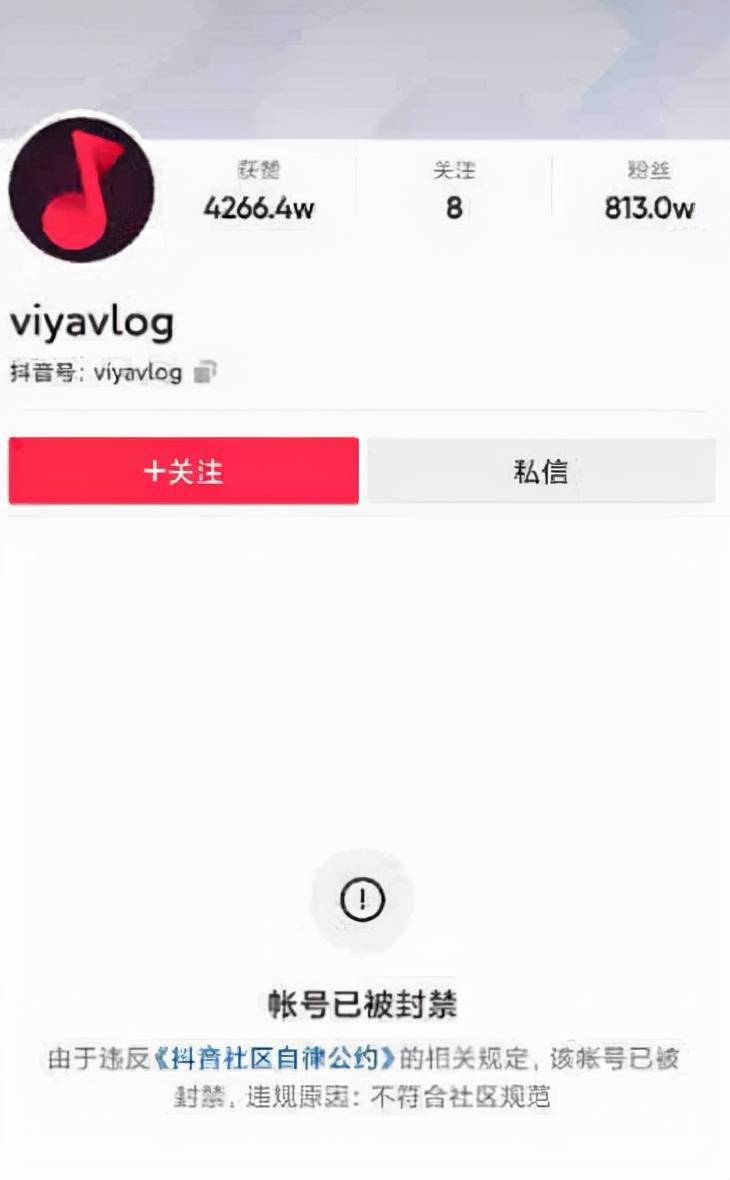Send a private message via 私信

tap(541, 471)
